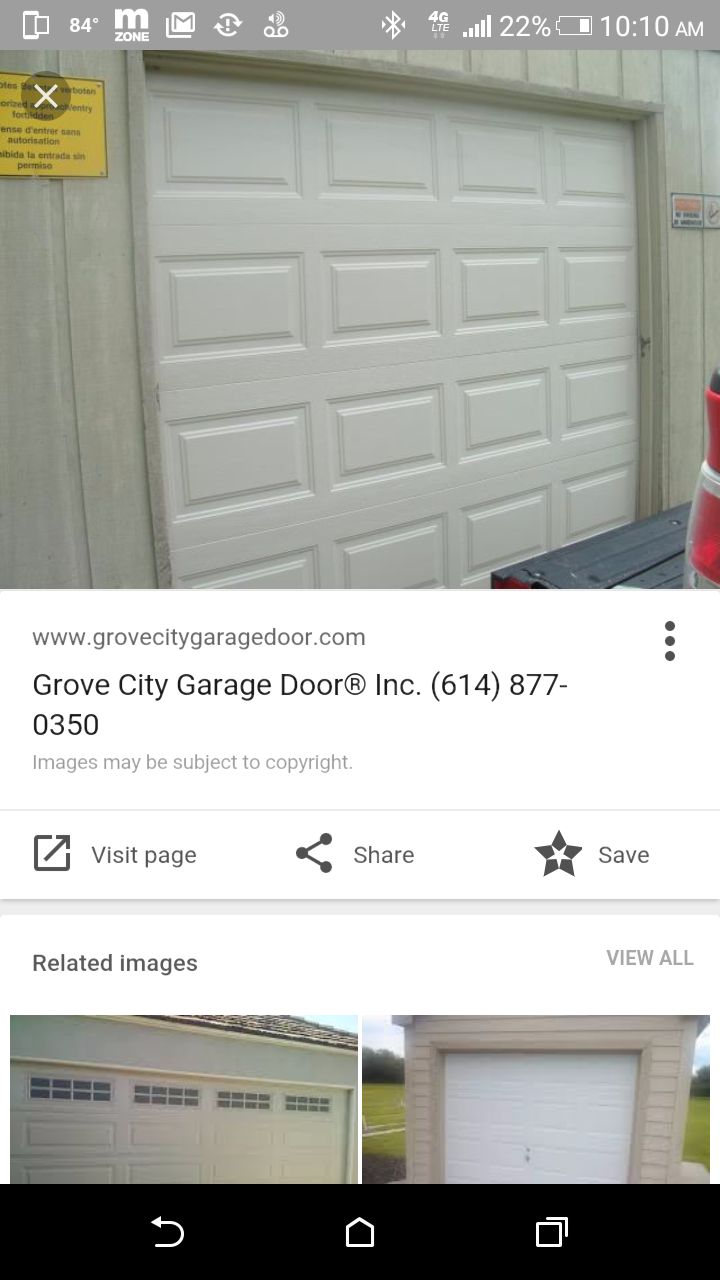Open the three-dot overflow menu
This screenshot has width=720, height=1280.
[669, 641]
